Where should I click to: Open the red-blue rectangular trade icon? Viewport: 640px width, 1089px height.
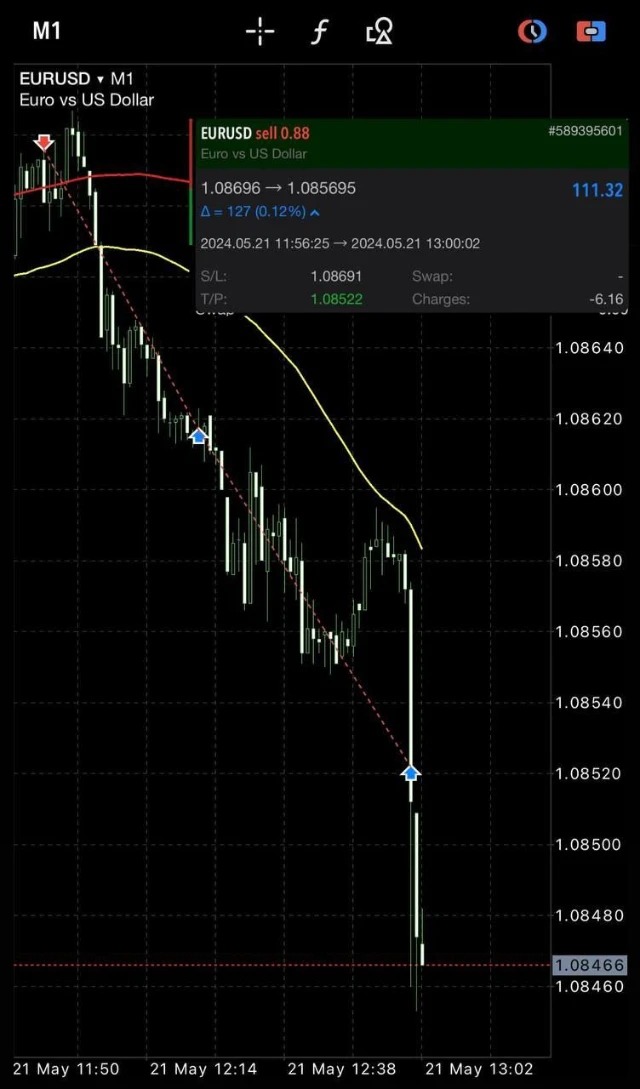tap(591, 32)
